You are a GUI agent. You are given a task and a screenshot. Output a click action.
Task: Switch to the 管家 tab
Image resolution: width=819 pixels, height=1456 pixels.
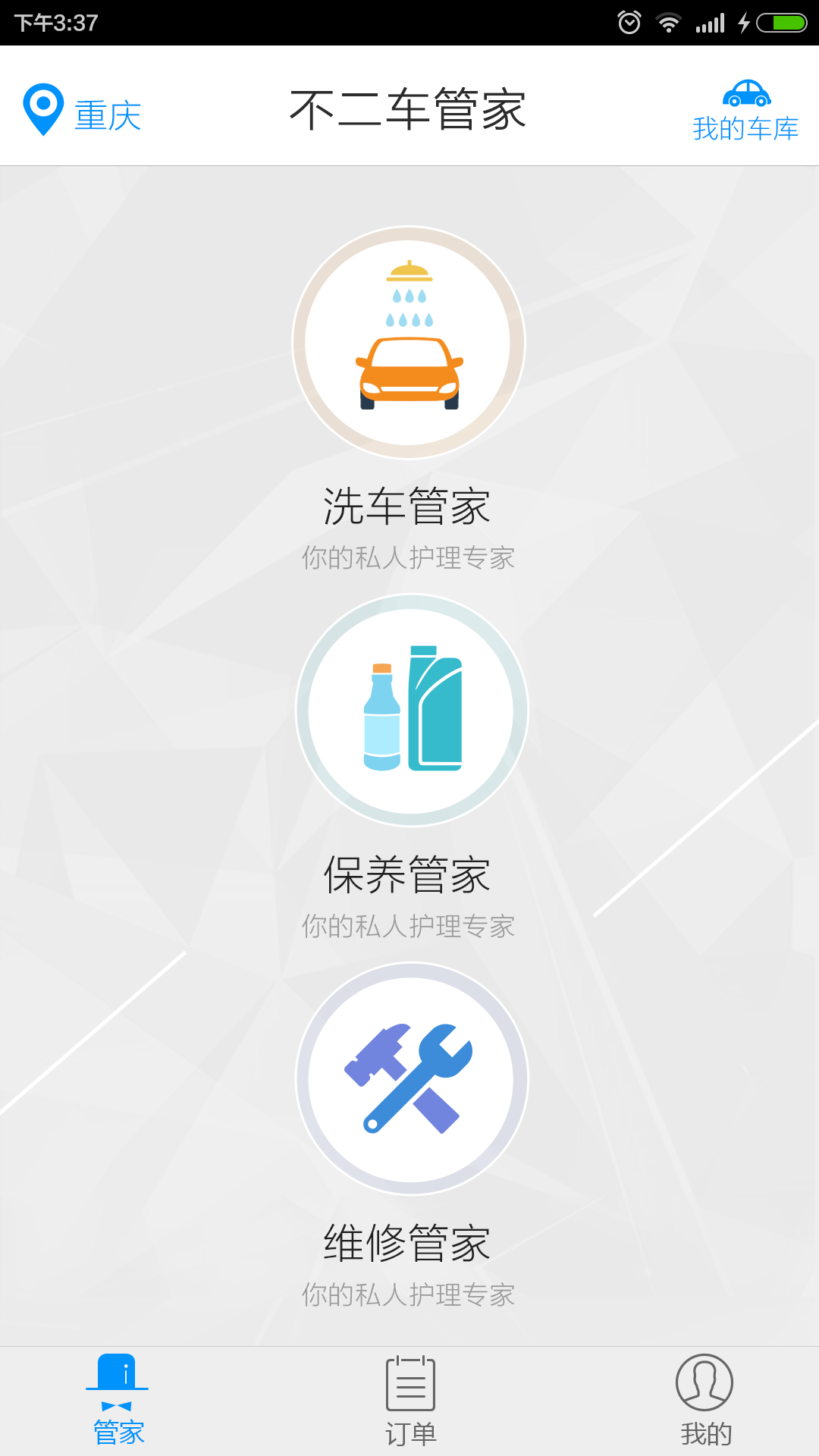click(x=118, y=1401)
